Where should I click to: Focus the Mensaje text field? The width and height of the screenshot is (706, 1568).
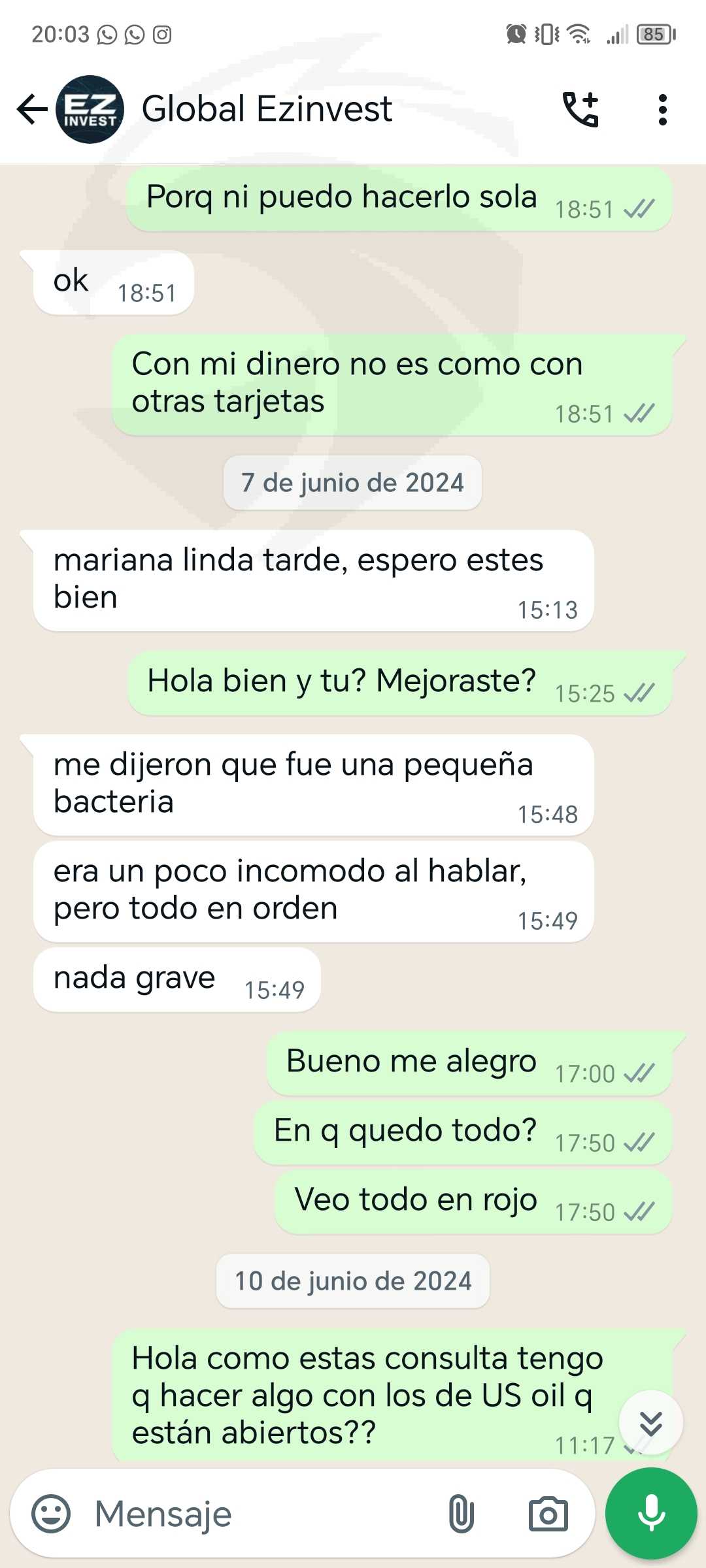pyautogui.click(x=261, y=1514)
